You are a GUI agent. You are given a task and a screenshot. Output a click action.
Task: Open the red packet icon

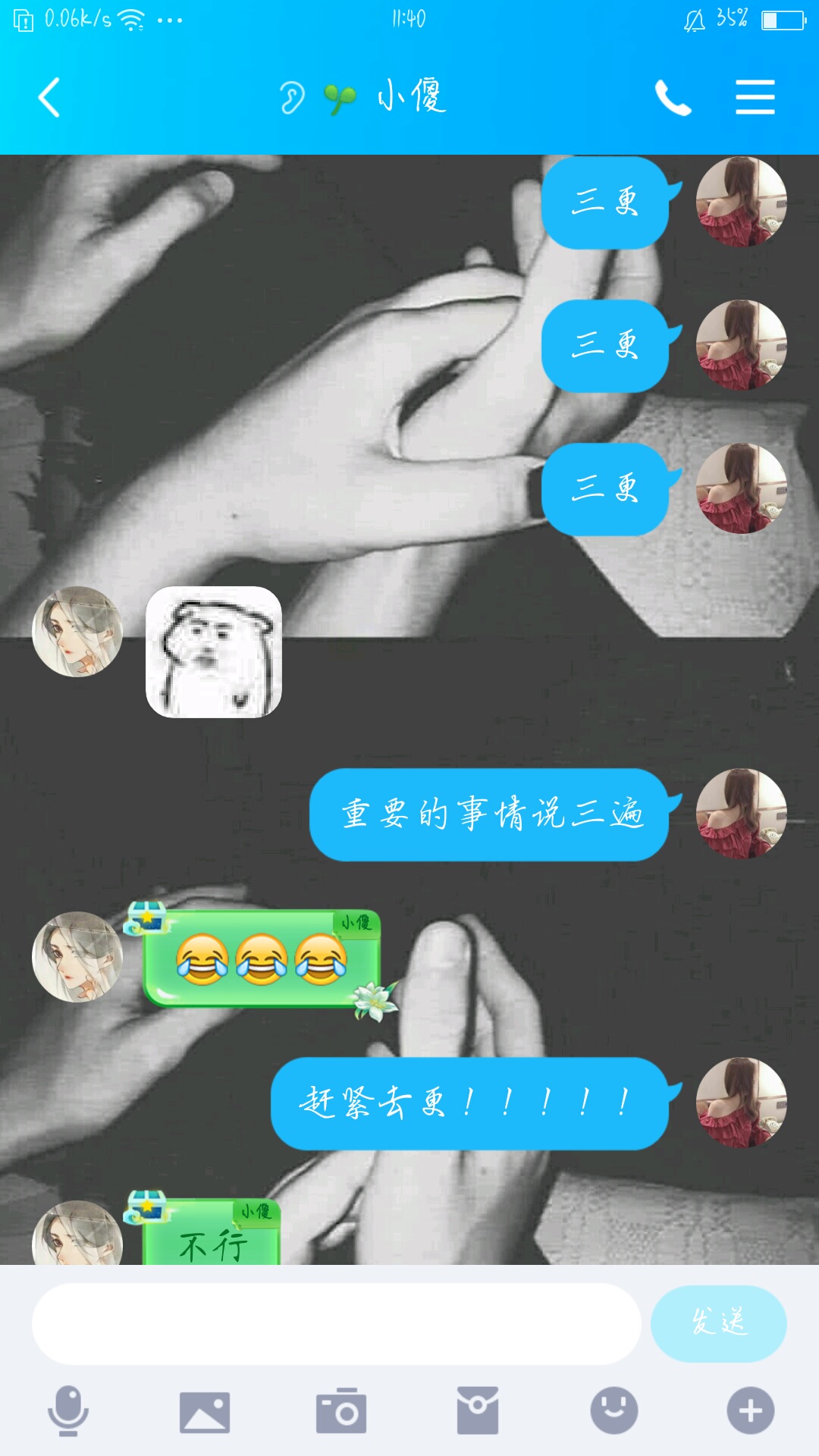pyautogui.click(x=478, y=1411)
